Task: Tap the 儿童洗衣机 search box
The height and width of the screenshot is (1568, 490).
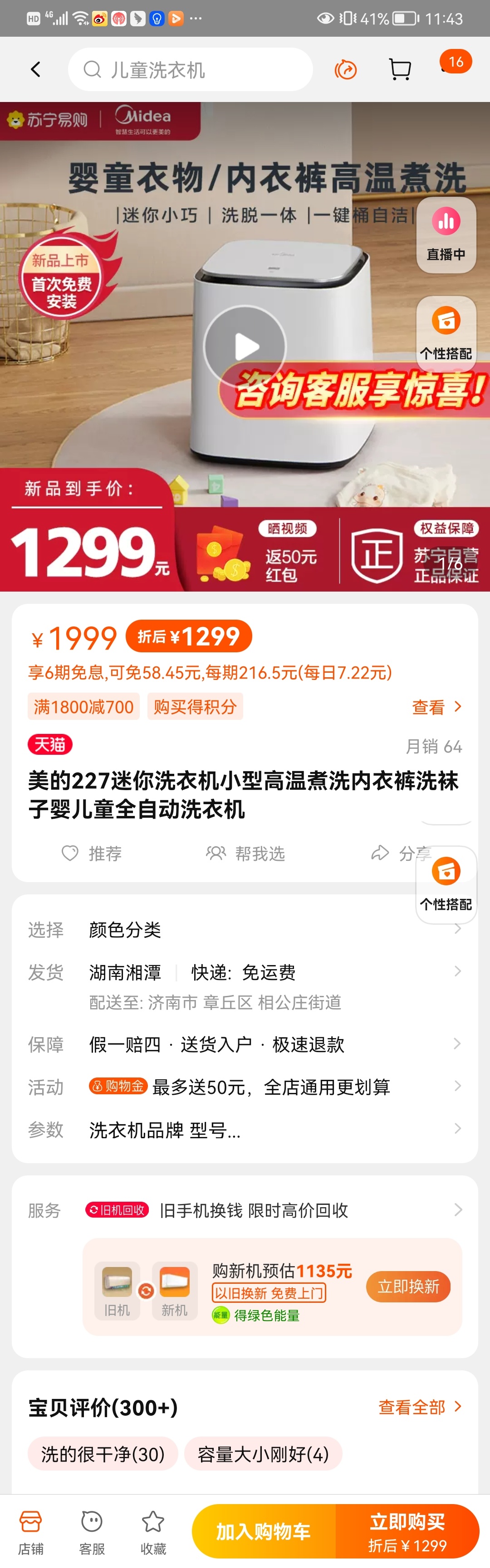Action: pyautogui.click(x=190, y=69)
